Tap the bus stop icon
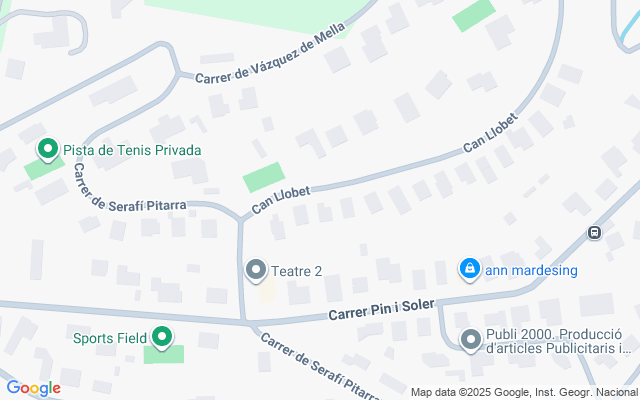The image size is (640, 400). click(x=594, y=233)
